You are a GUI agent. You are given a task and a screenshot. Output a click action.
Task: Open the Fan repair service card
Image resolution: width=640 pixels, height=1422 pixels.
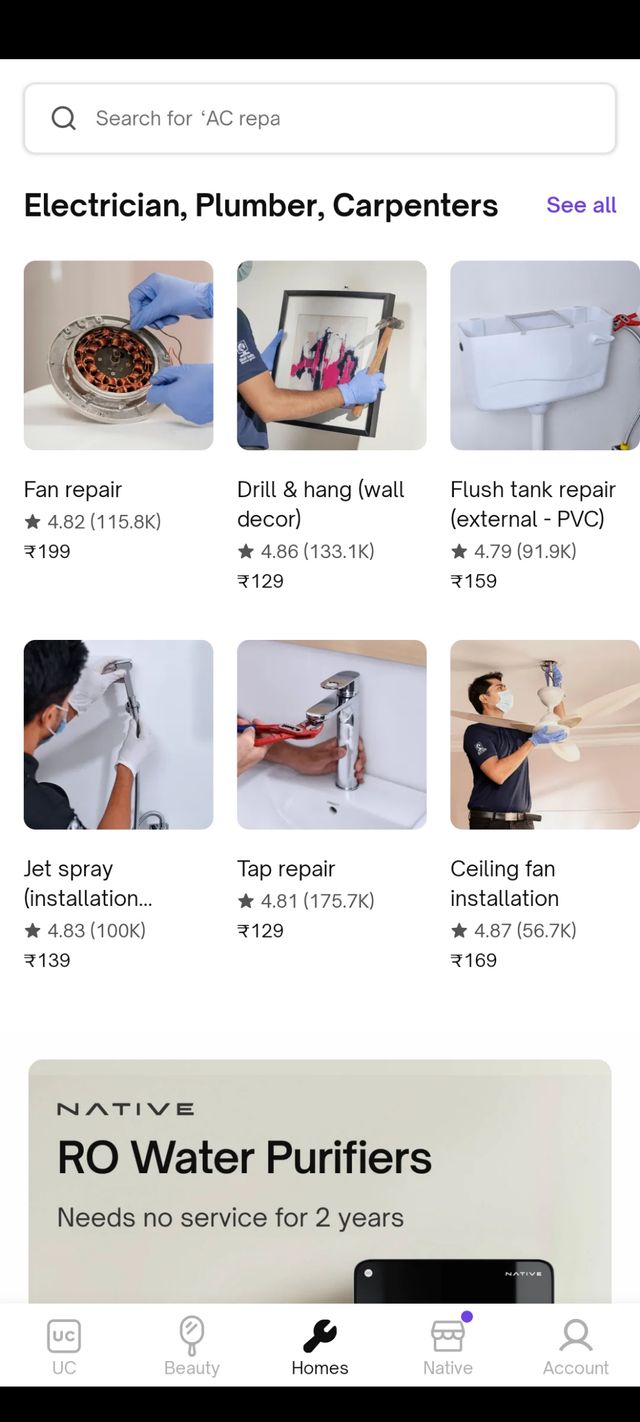(x=118, y=356)
